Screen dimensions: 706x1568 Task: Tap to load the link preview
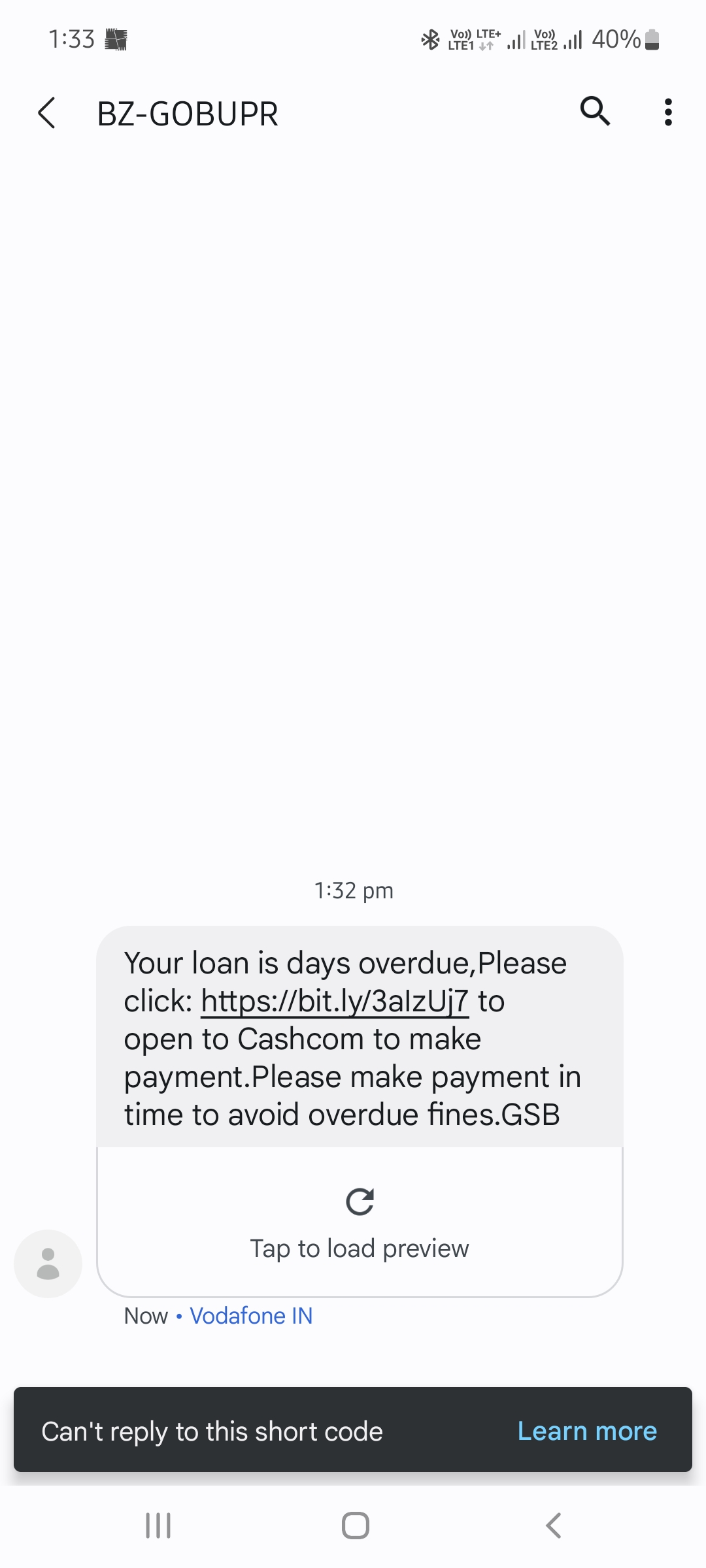coord(360,1222)
